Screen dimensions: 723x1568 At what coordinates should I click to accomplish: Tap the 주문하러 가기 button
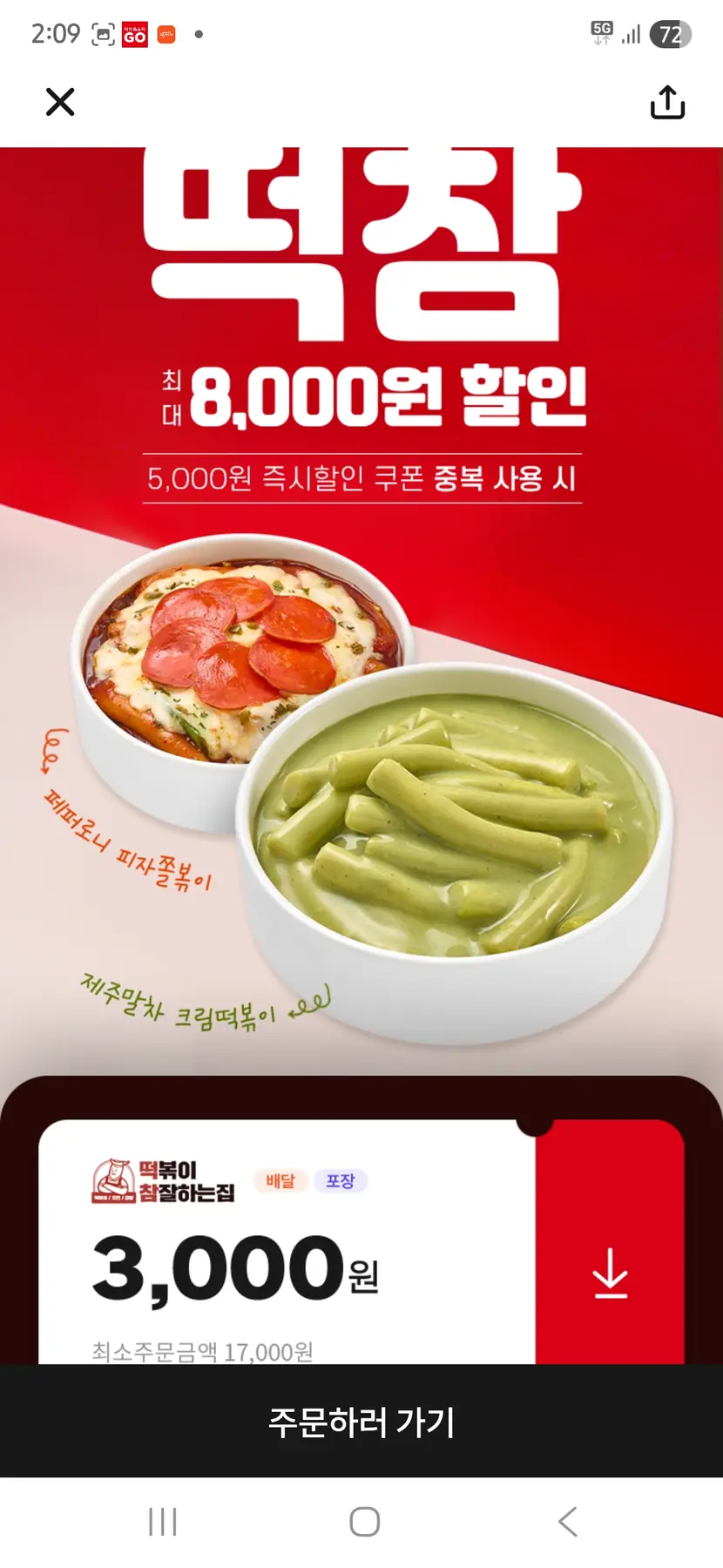tap(361, 1422)
